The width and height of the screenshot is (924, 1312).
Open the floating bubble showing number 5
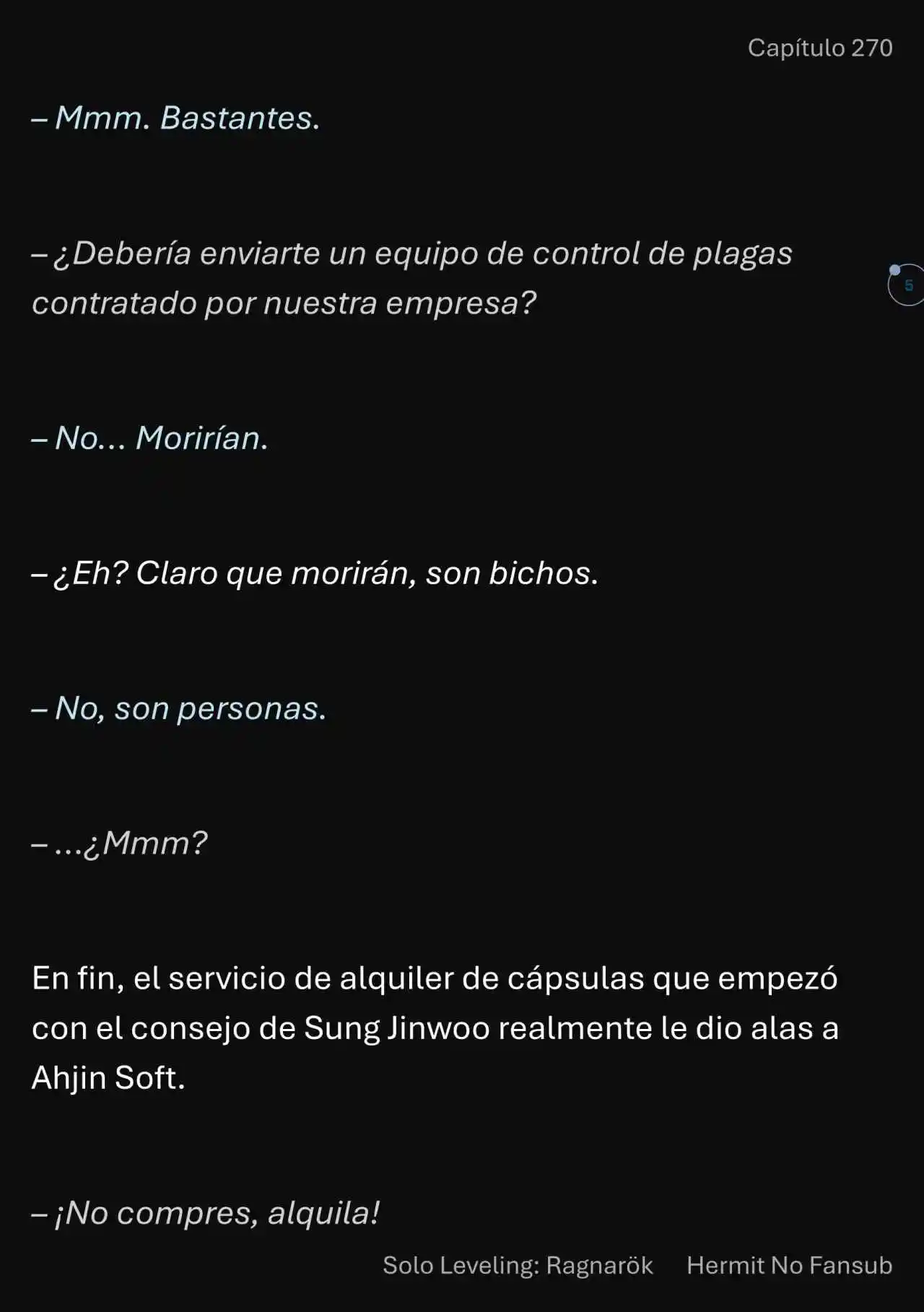coord(907,285)
